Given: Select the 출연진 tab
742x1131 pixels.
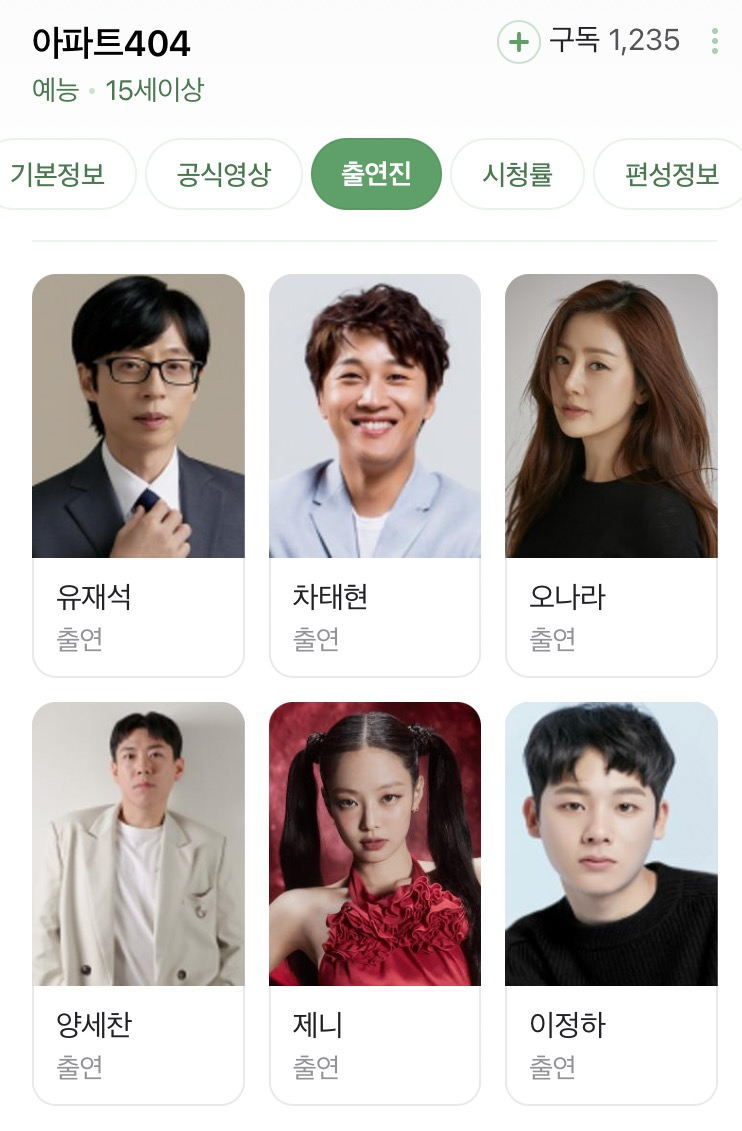Looking at the screenshot, I should (376, 174).
